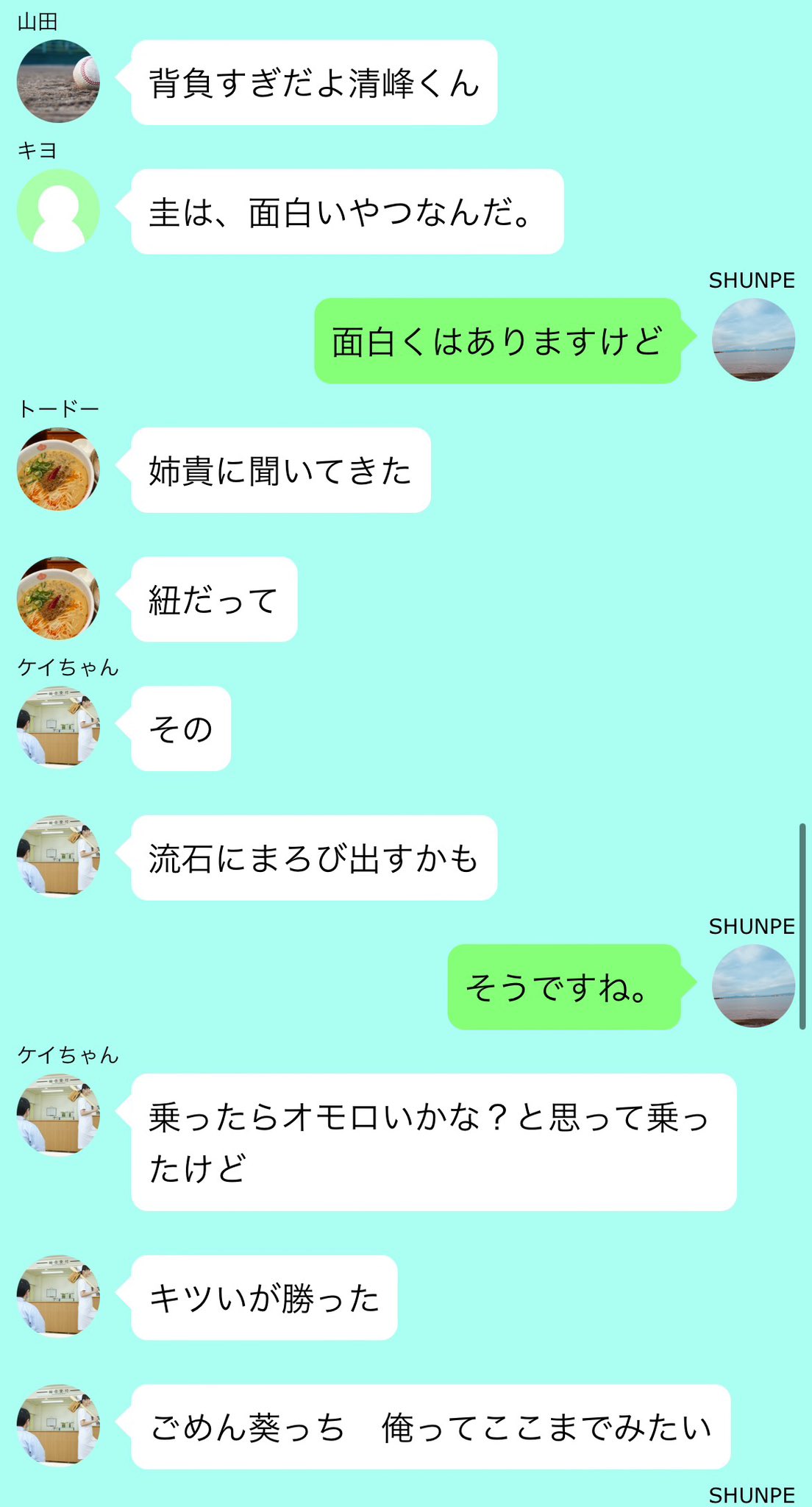Open ケイちゃん's avatar beside その message
Screen dimensions: 812x1507
click(x=58, y=727)
